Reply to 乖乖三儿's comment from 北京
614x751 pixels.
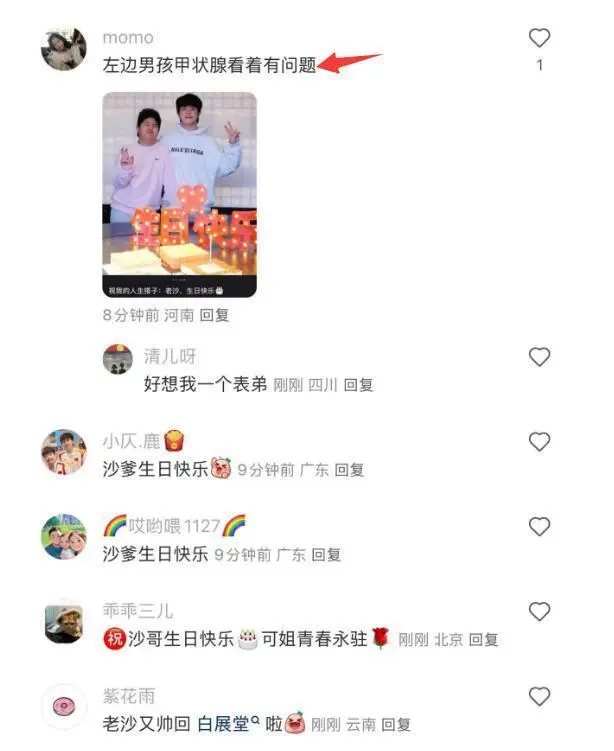483,640
